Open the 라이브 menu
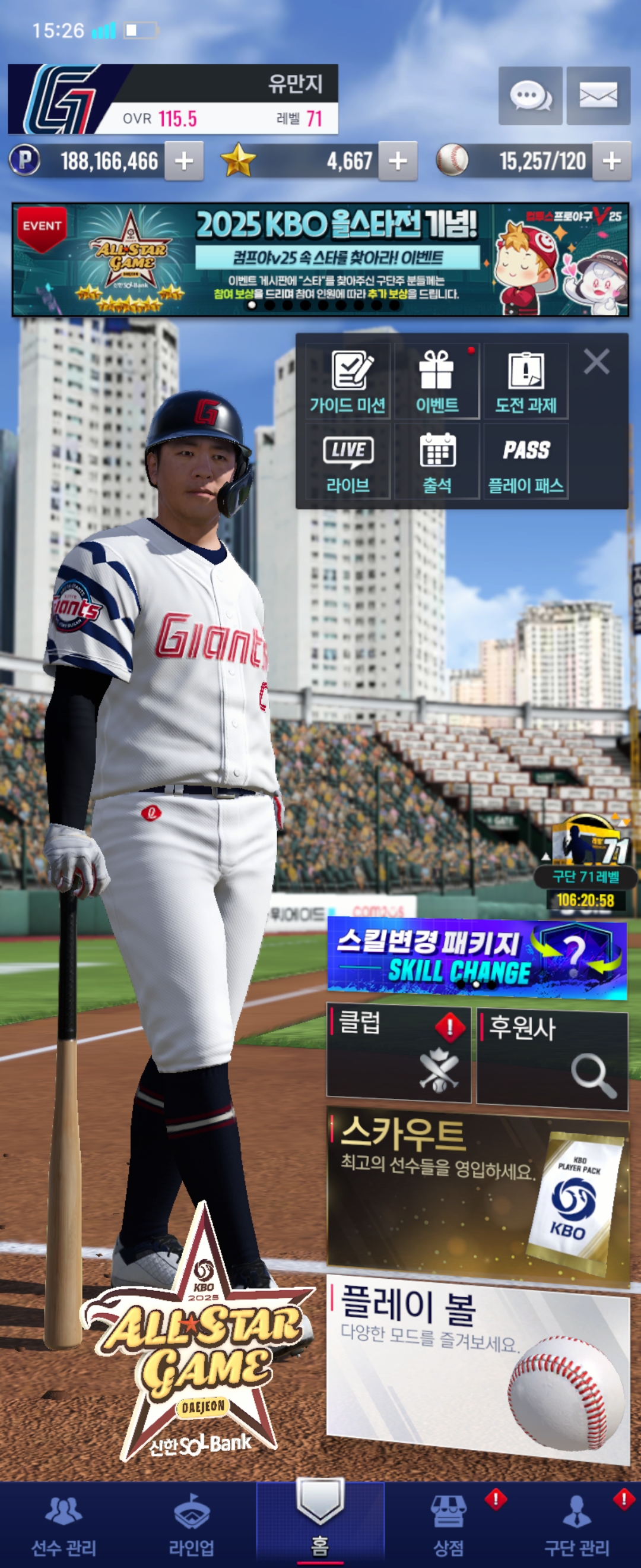Viewport: 641px width, 1568px height. pos(348,462)
